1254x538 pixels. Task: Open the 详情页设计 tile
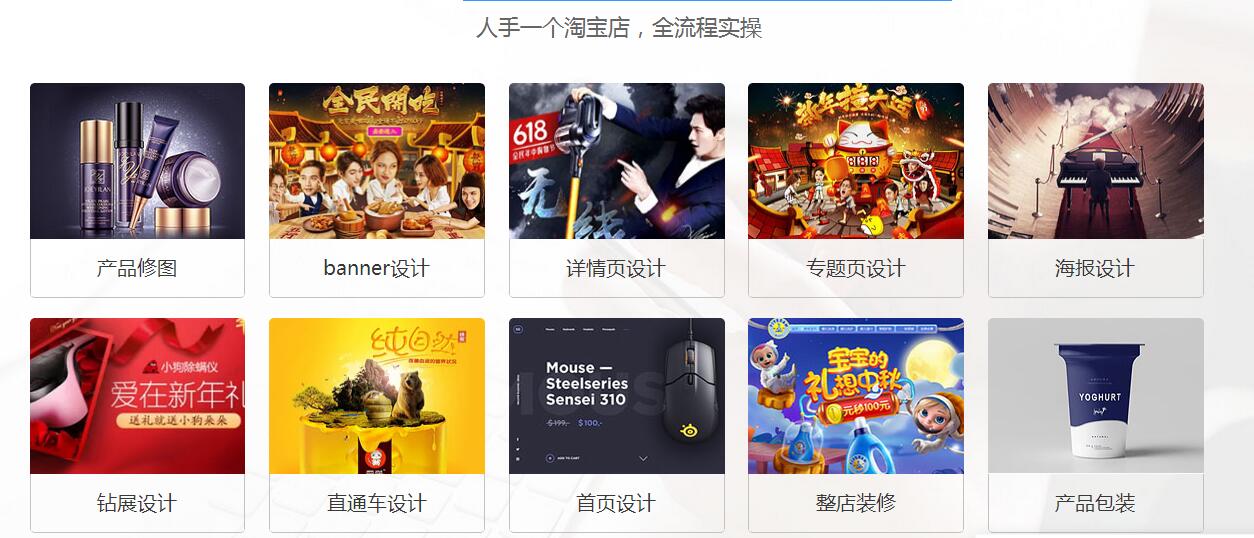point(616,190)
